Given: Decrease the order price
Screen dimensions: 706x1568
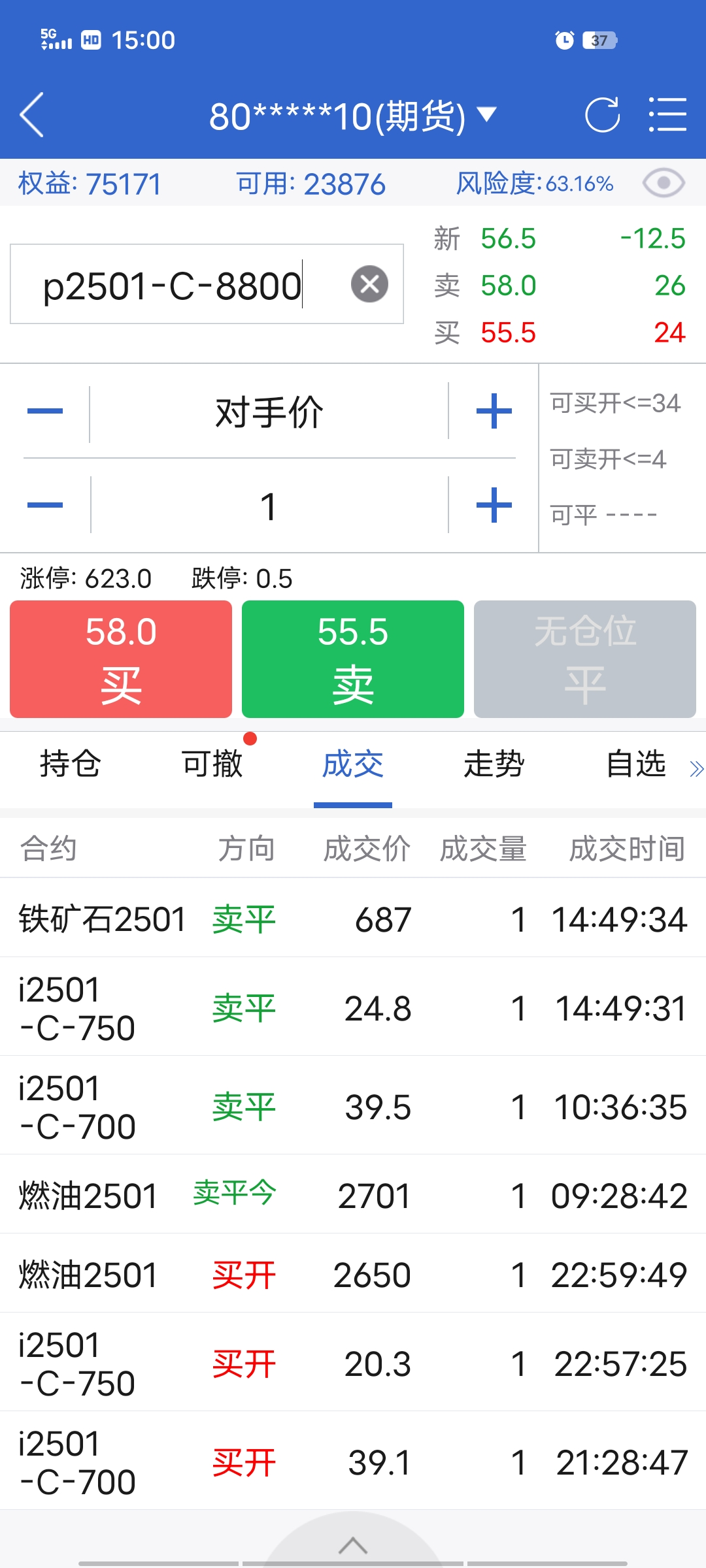Looking at the screenshot, I should [x=45, y=412].
